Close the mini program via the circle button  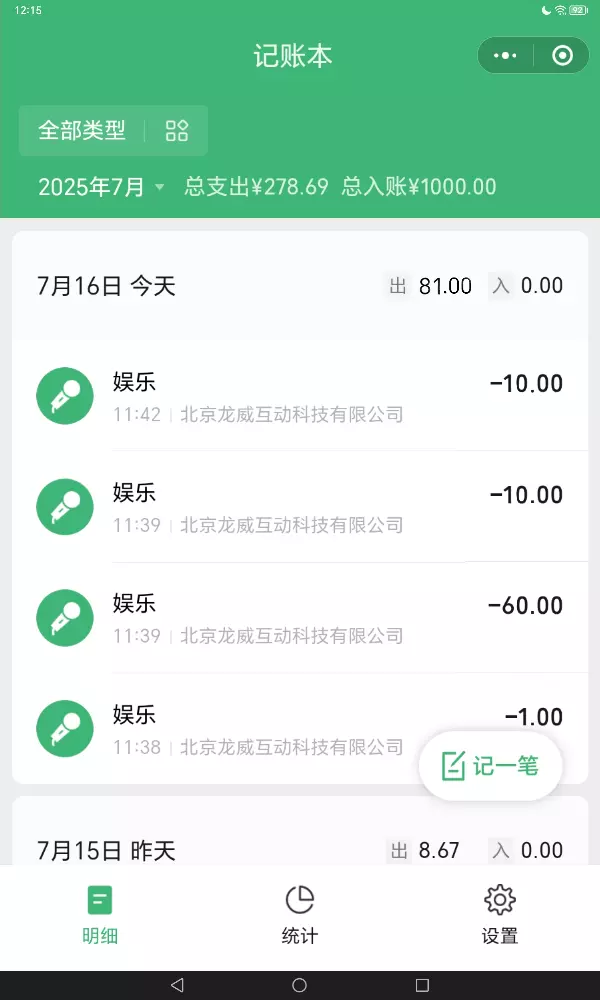click(562, 55)
